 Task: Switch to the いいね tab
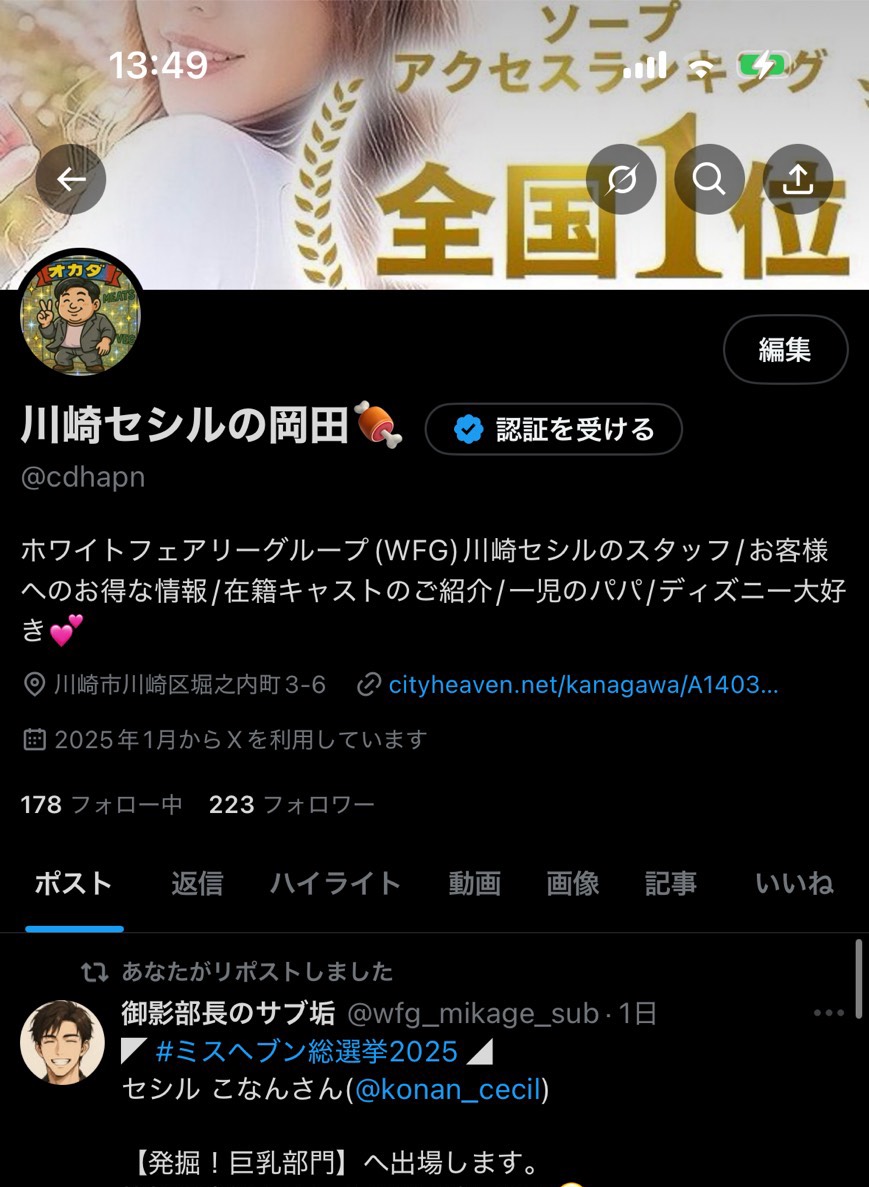[794, 884]
